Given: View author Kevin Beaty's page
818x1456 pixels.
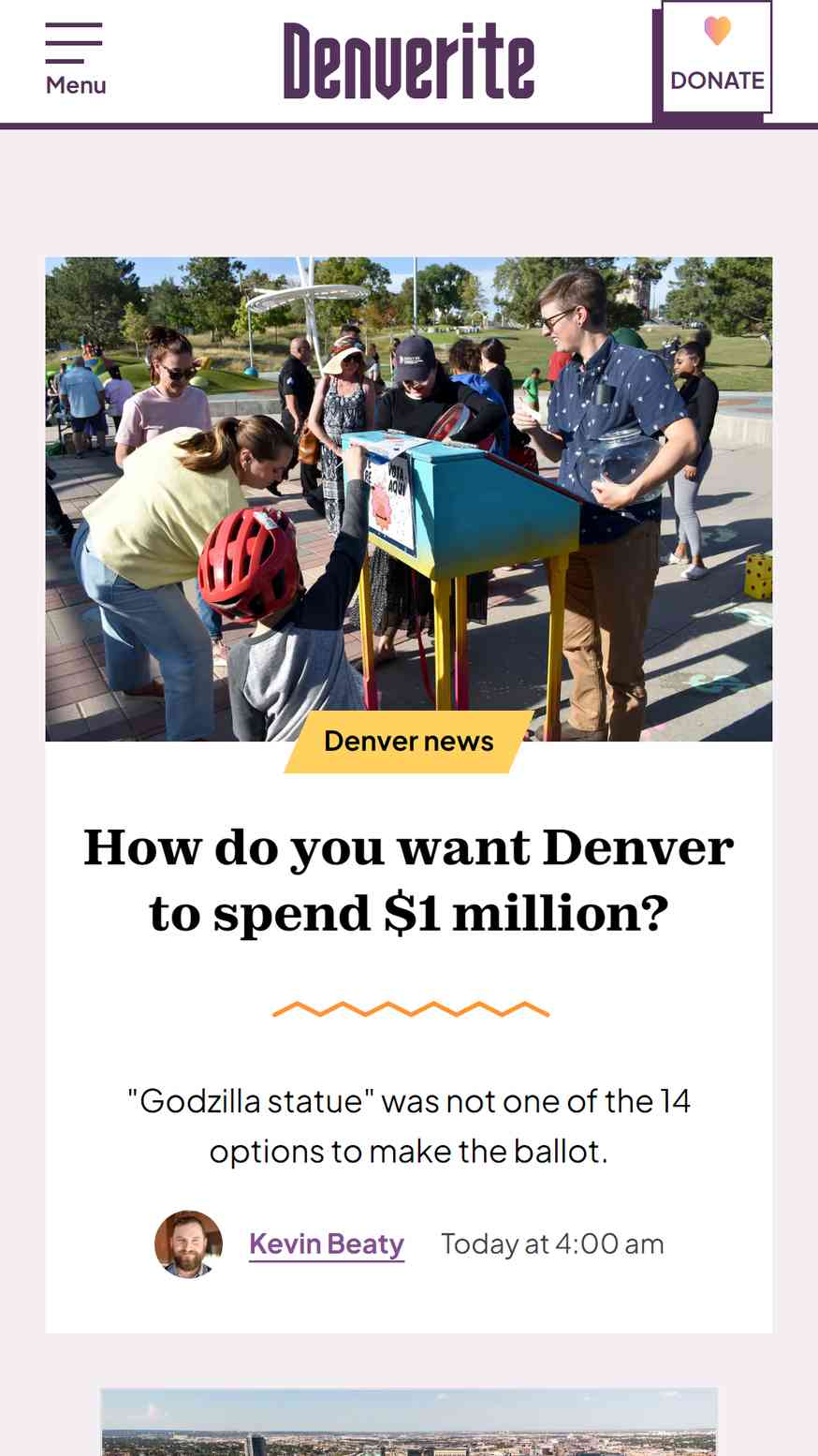Looking at the screenshot, I should [x=327, y=1243].
